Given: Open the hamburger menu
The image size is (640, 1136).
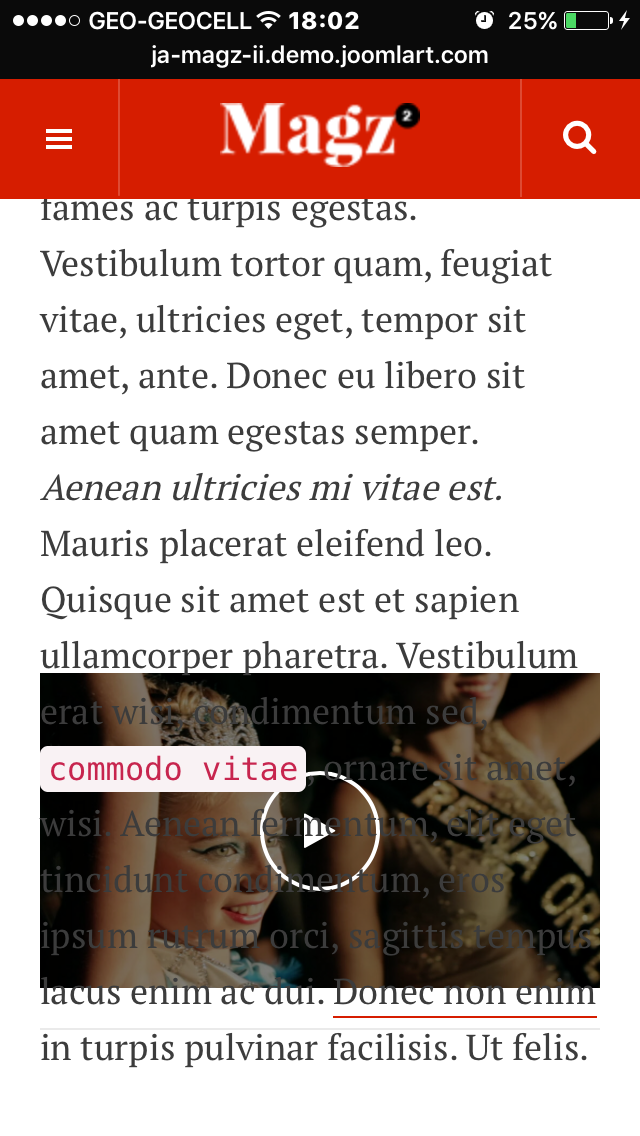Looking at the screenshot, I should tap(59, 140).
